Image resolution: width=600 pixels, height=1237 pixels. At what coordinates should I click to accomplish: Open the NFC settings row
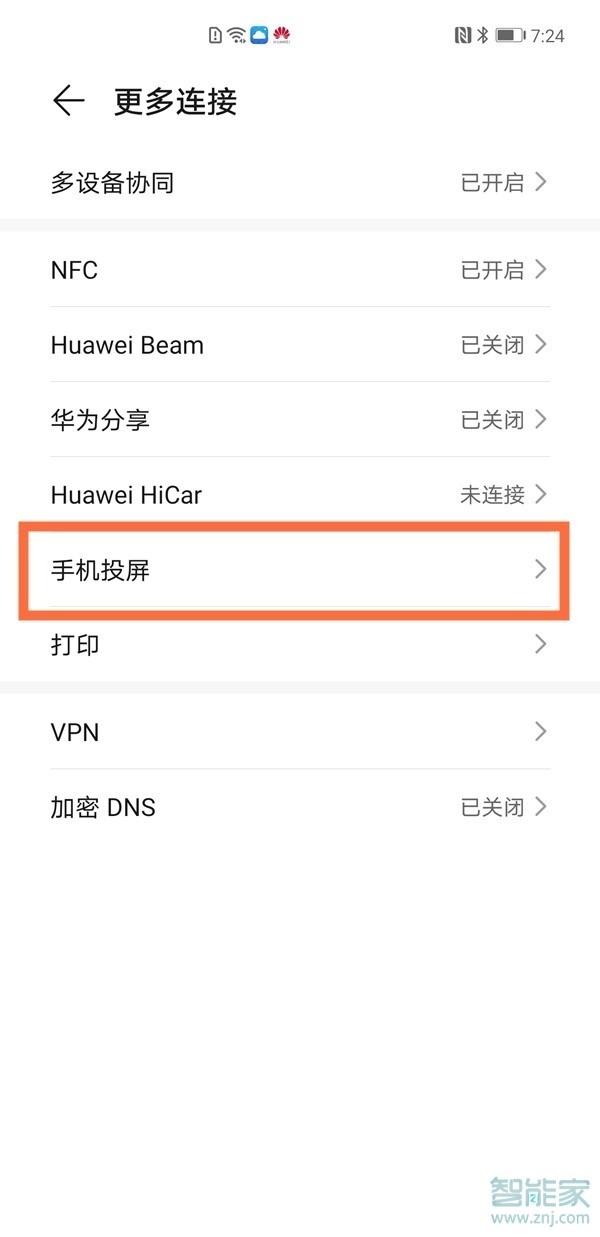coord(300,270)
